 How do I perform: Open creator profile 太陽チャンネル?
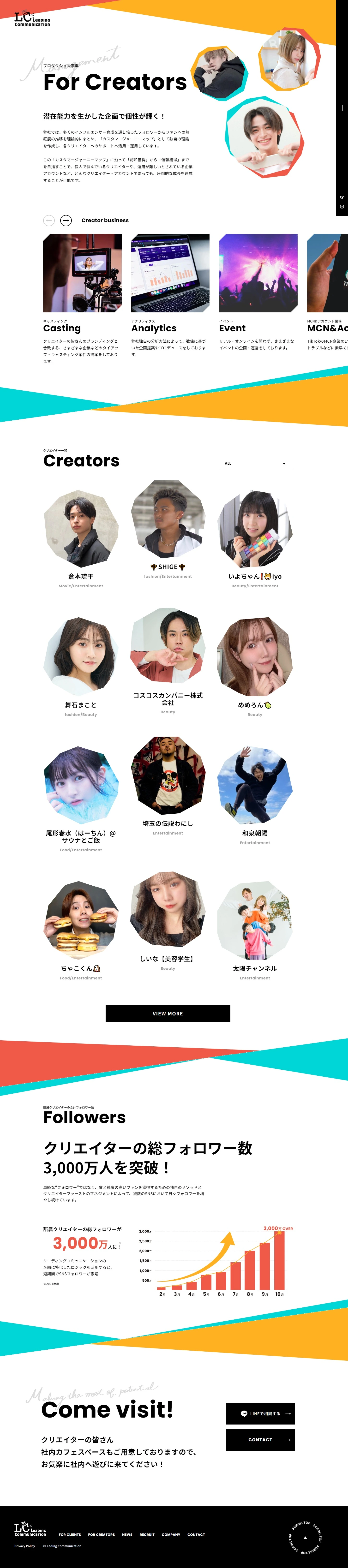click(255, 921)
